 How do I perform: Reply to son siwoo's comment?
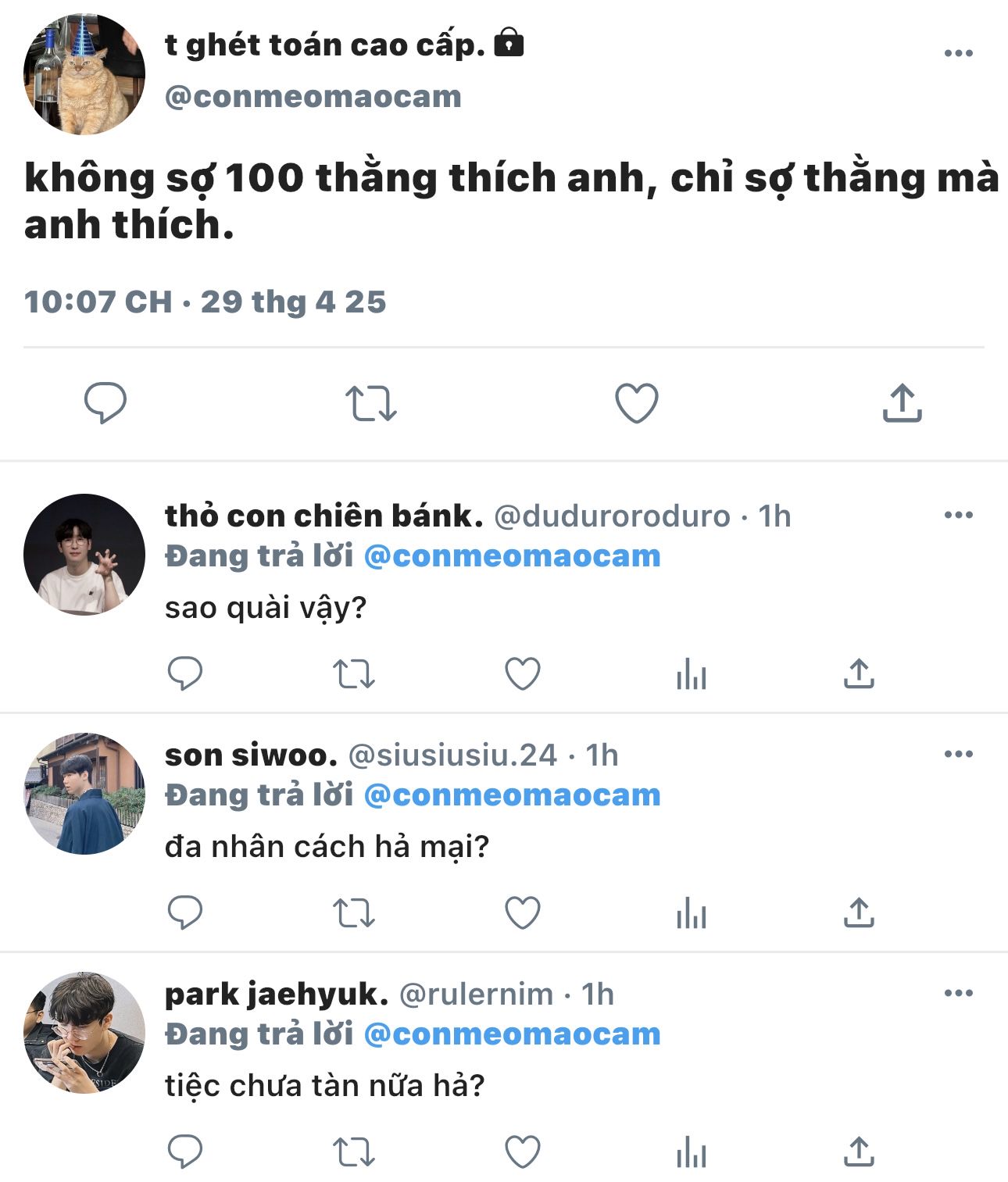point(185,912)
